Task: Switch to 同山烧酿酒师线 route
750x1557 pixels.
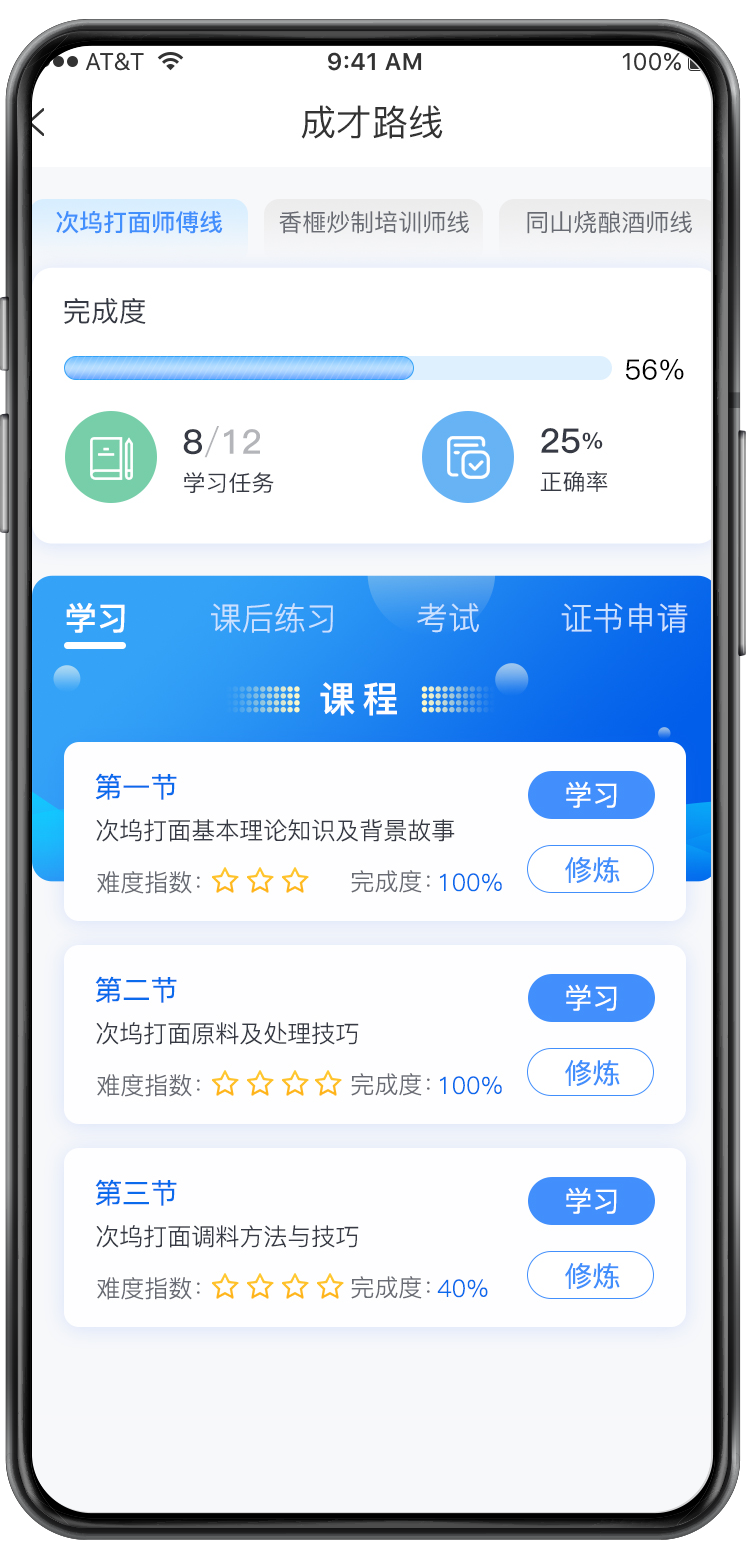Action: point(608,222)
